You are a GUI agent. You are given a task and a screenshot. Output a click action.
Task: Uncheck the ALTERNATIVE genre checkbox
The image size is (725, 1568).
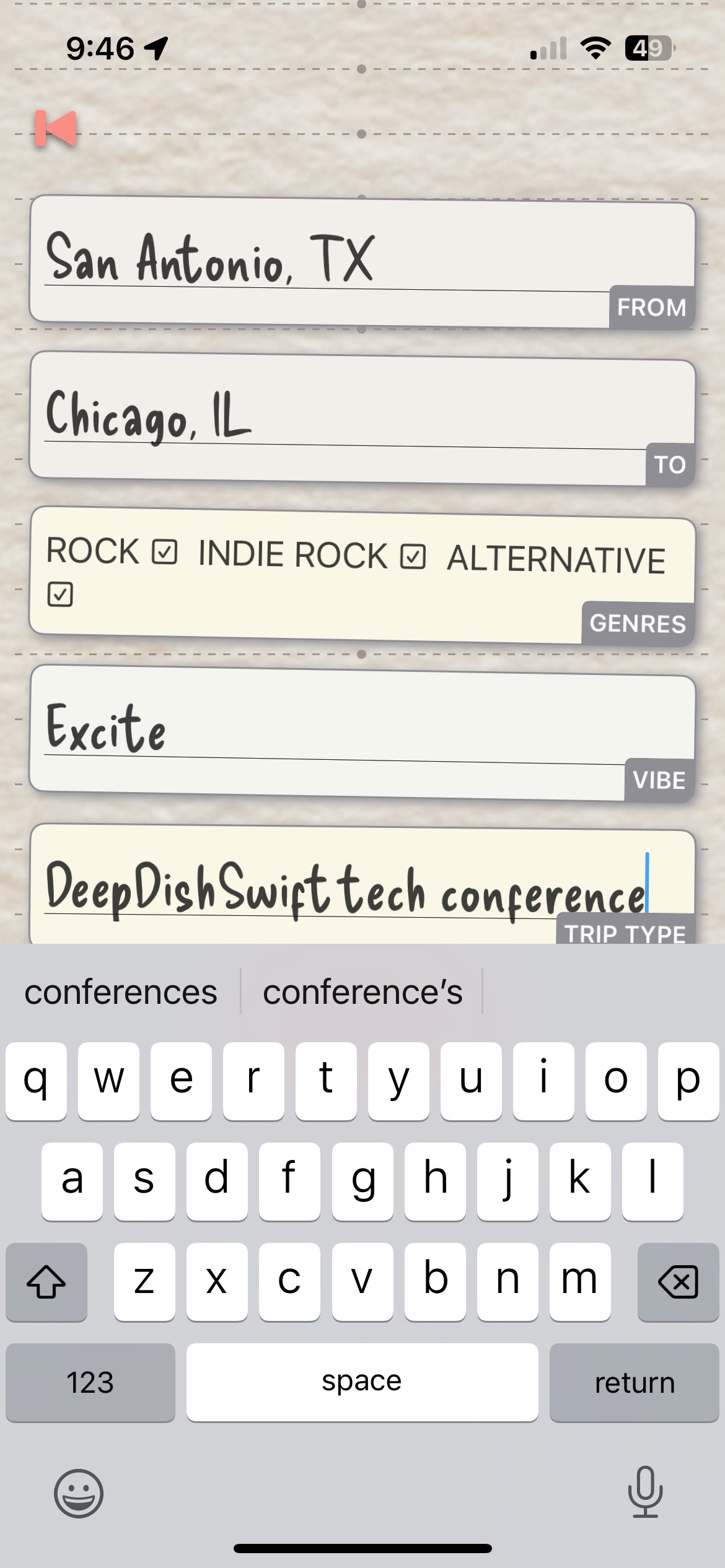60,595
